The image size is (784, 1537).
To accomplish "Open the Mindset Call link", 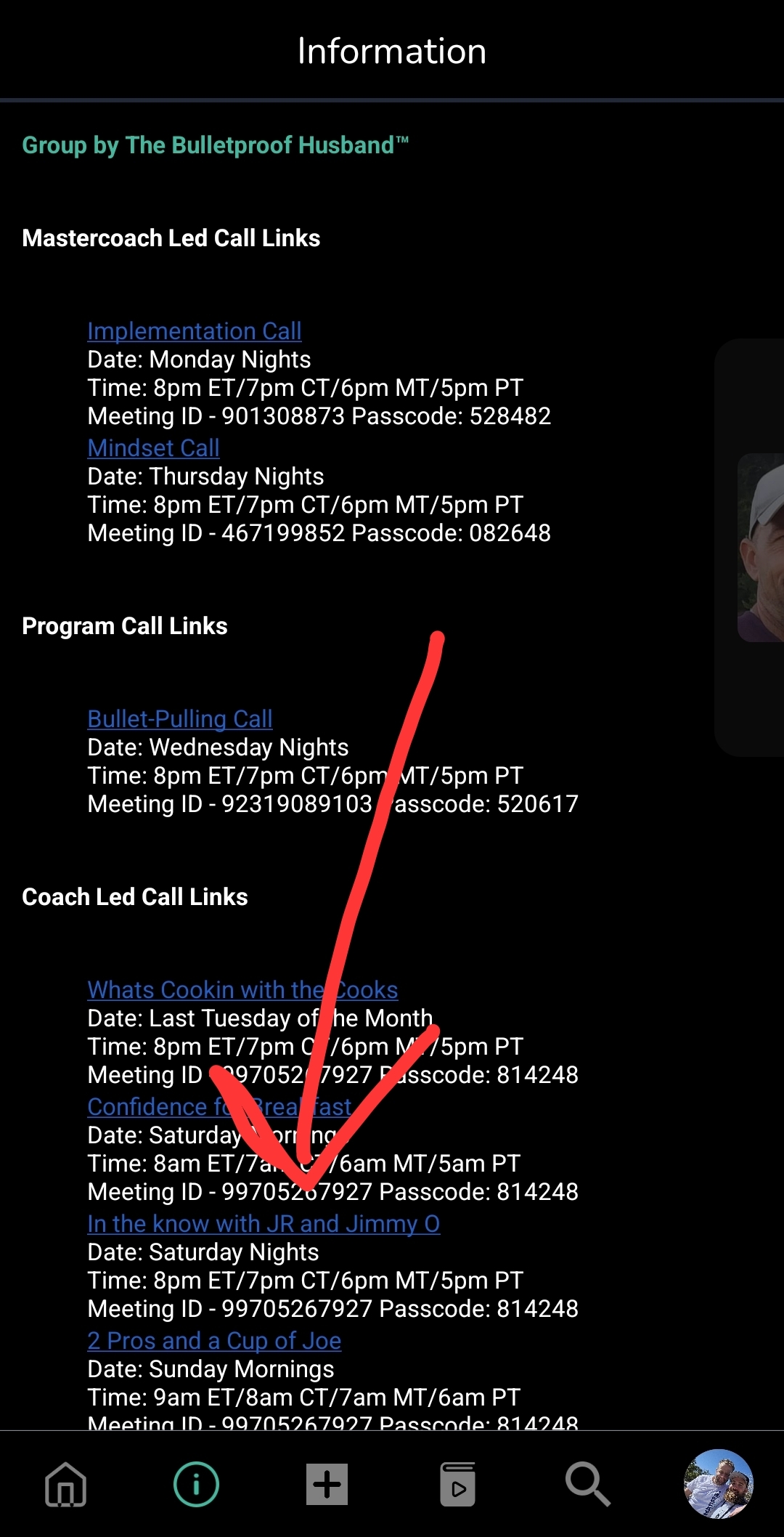I will [153, 448].
